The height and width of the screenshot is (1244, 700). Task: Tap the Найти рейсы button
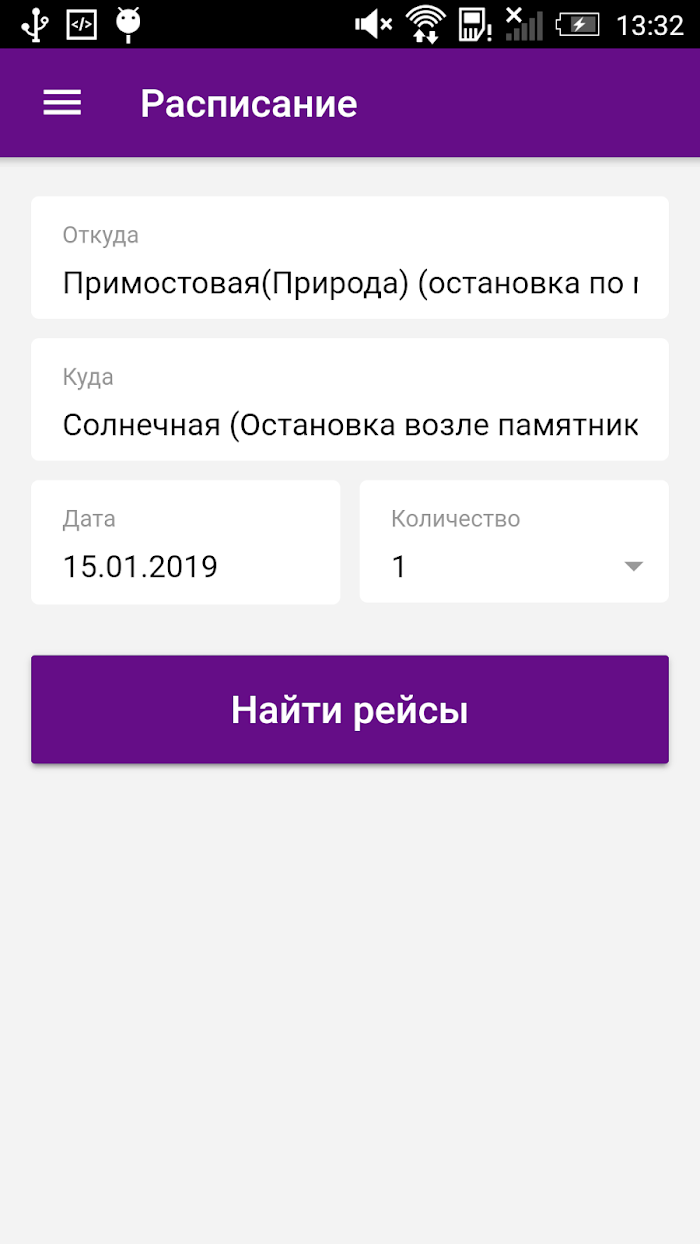click(350, 710)
